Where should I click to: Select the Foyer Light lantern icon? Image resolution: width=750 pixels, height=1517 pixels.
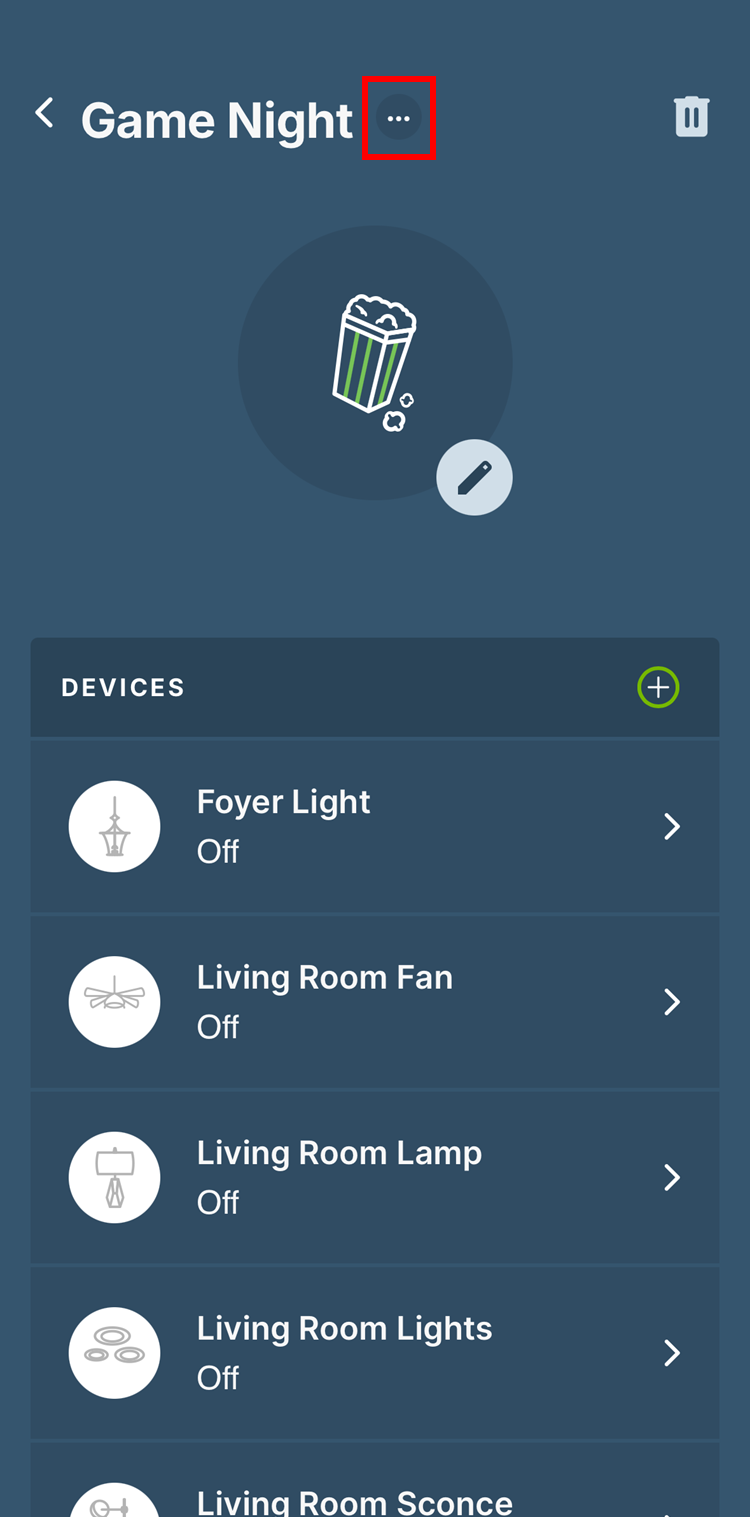click(x=114, y=826)
